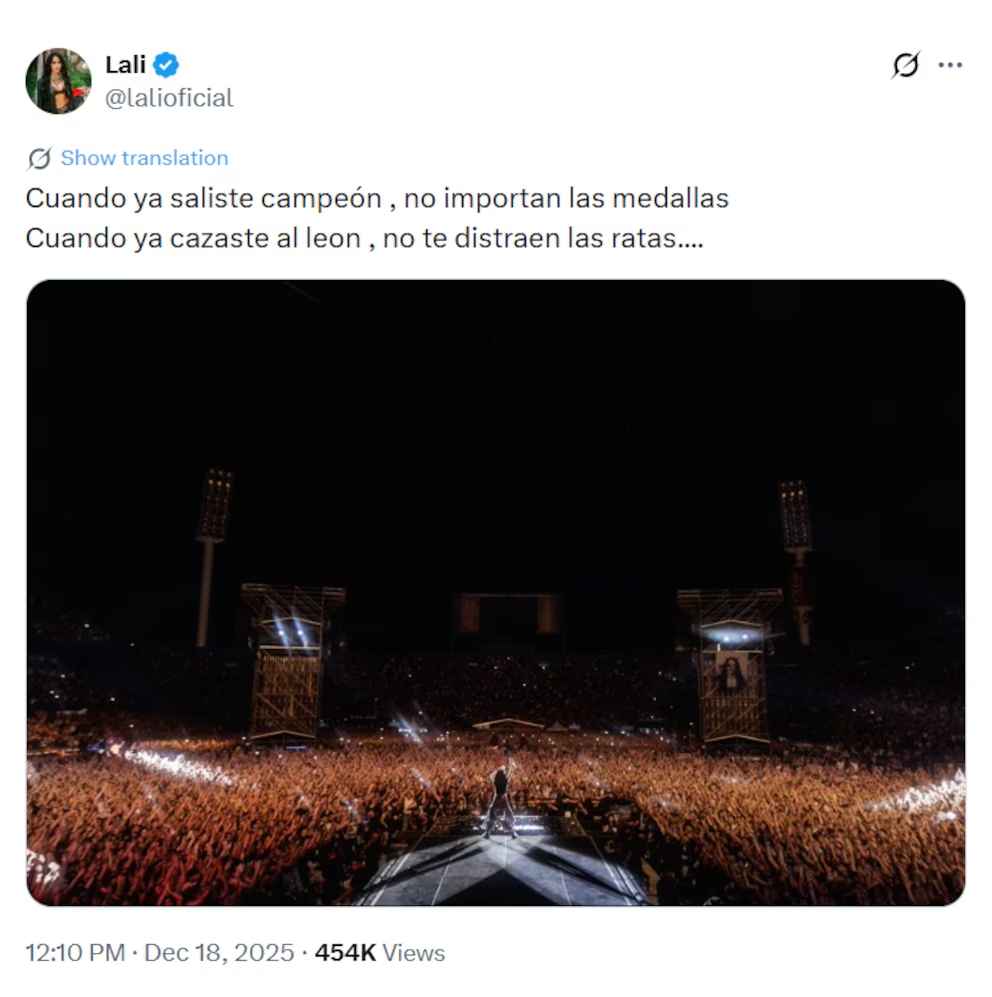Screen dimensions: 992x997
Task: Click the display name "Lali"
Action: tap(124, 64)
